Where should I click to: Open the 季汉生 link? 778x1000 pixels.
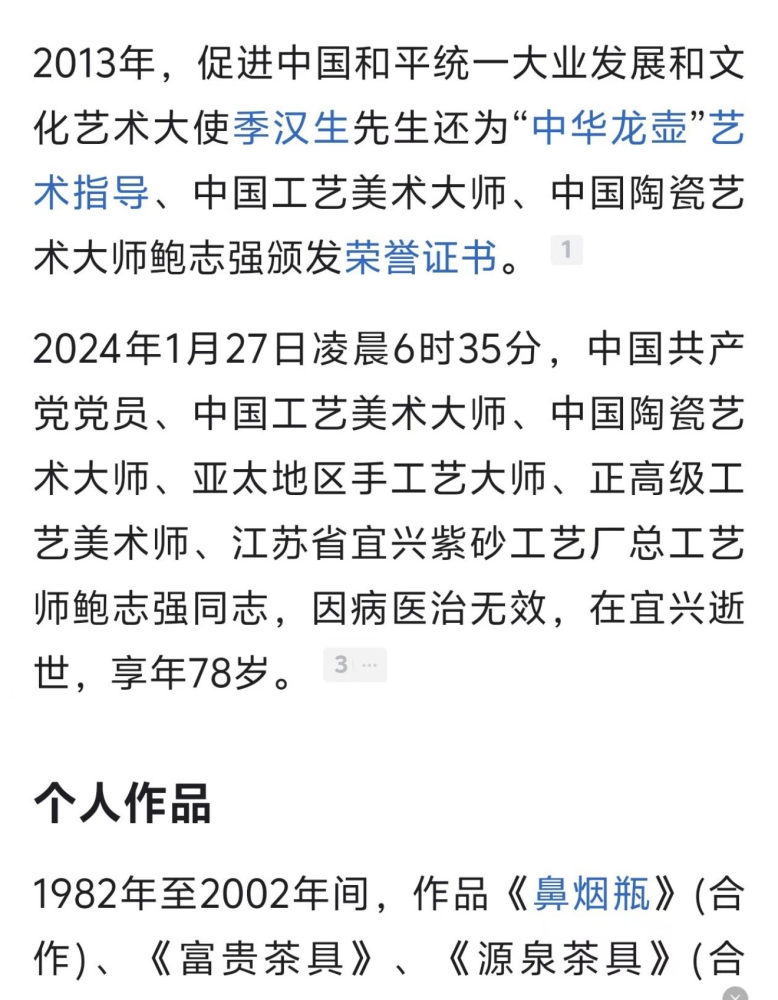tap(290, 129)
